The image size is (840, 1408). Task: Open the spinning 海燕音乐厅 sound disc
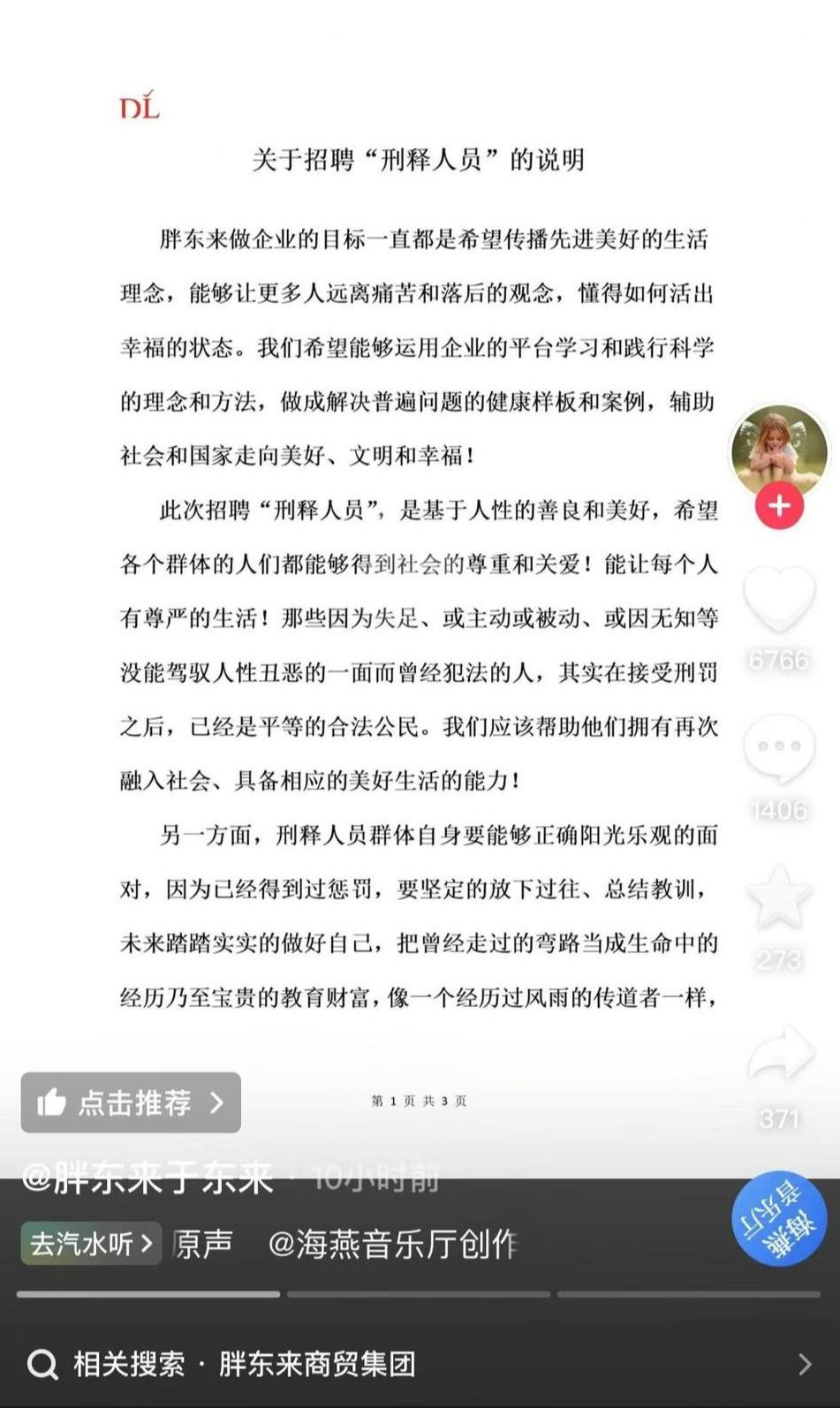click(778, 1220)
